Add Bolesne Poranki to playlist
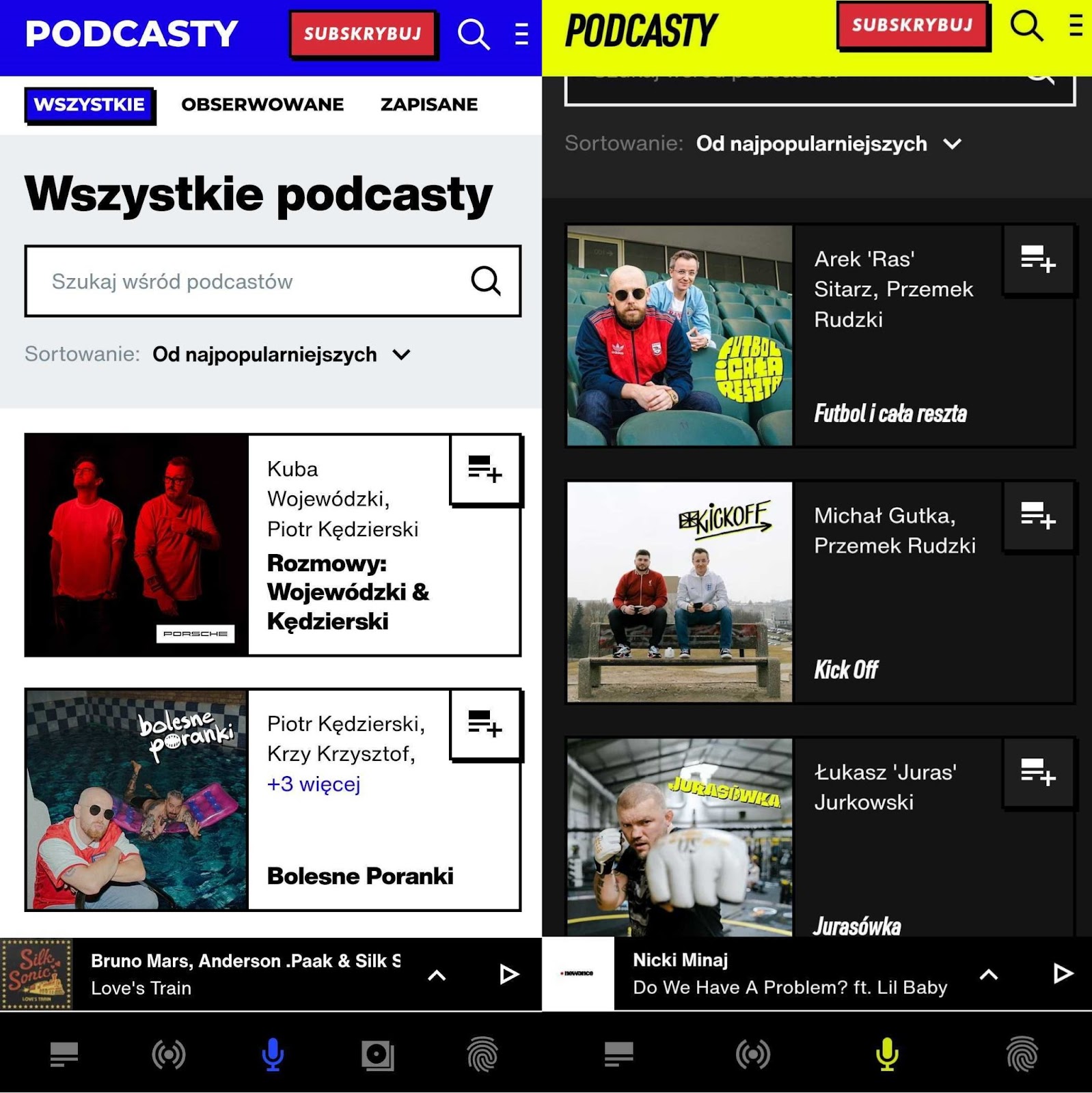Image resolution: width=1092 pixels, height=1093 pixels. click(x=484, y=724)
